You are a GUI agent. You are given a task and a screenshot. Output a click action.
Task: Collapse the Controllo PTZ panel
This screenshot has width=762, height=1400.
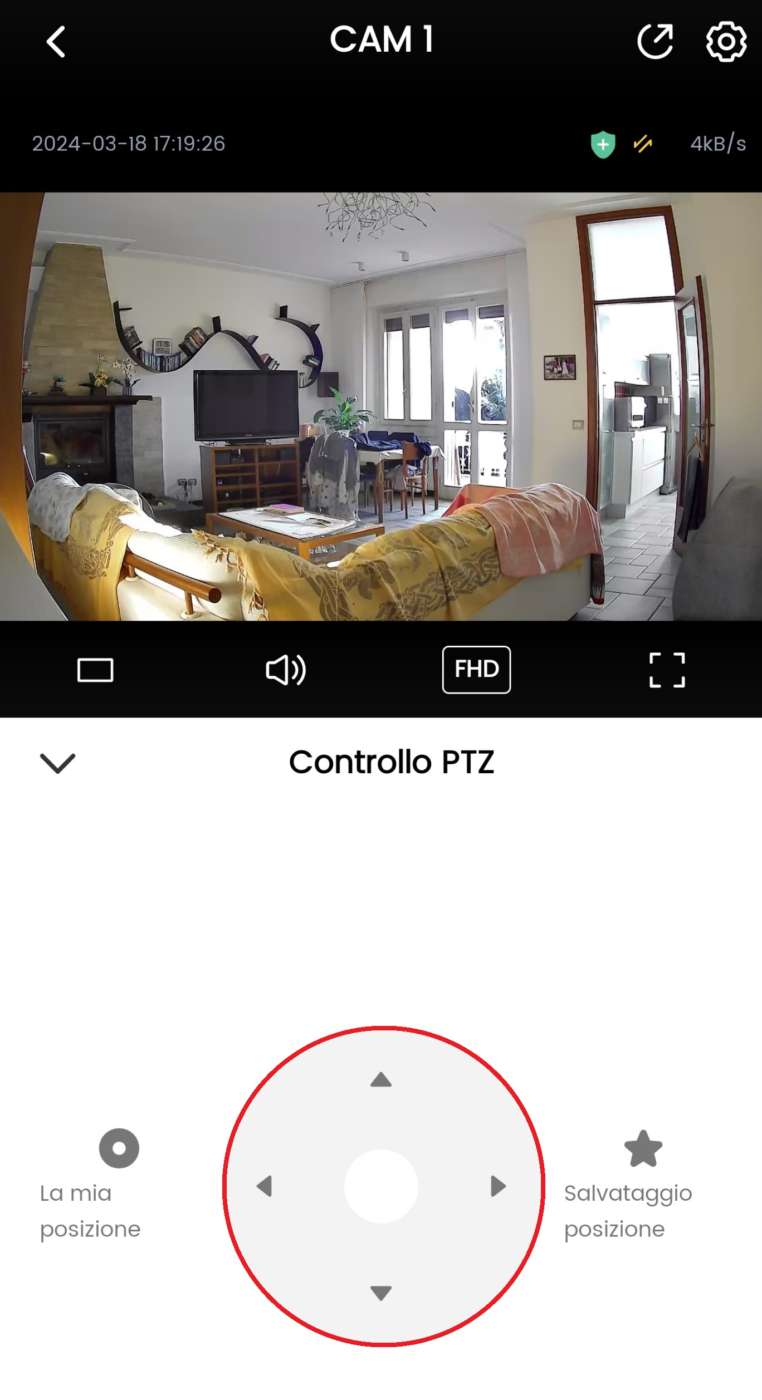tap(57, 763)
